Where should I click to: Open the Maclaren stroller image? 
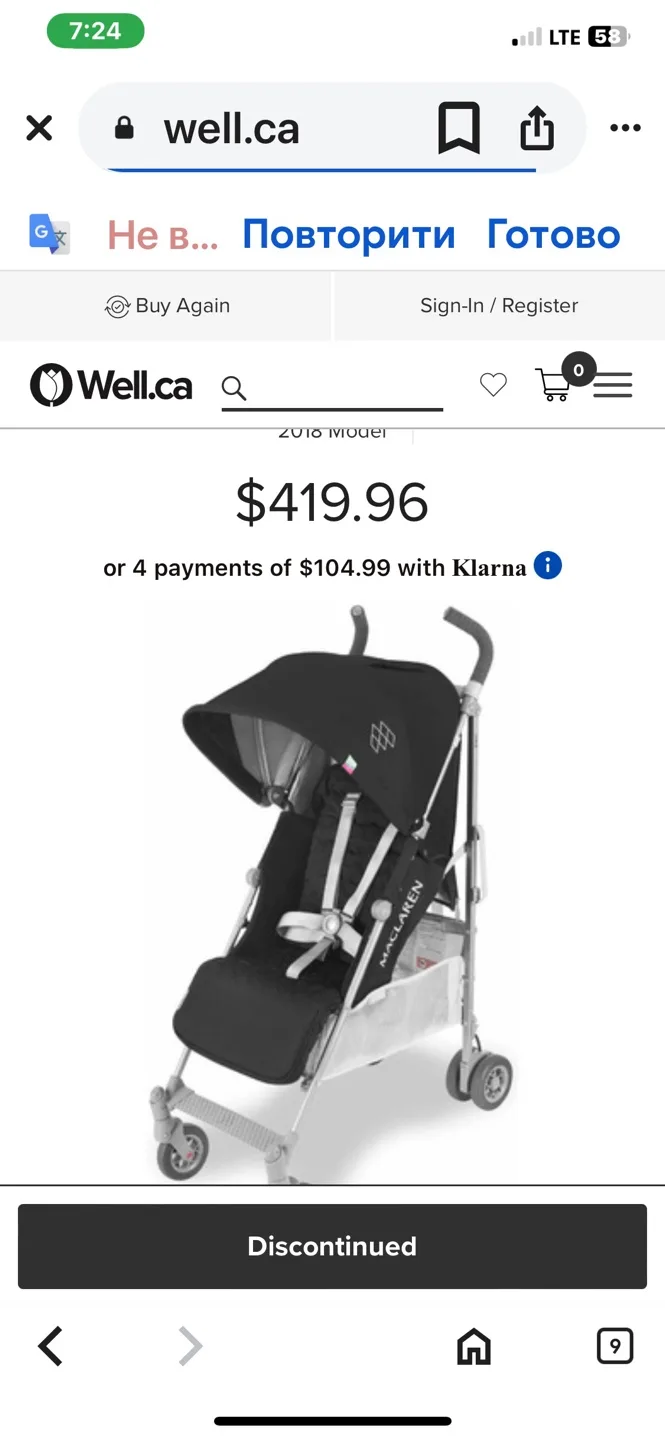332,890
